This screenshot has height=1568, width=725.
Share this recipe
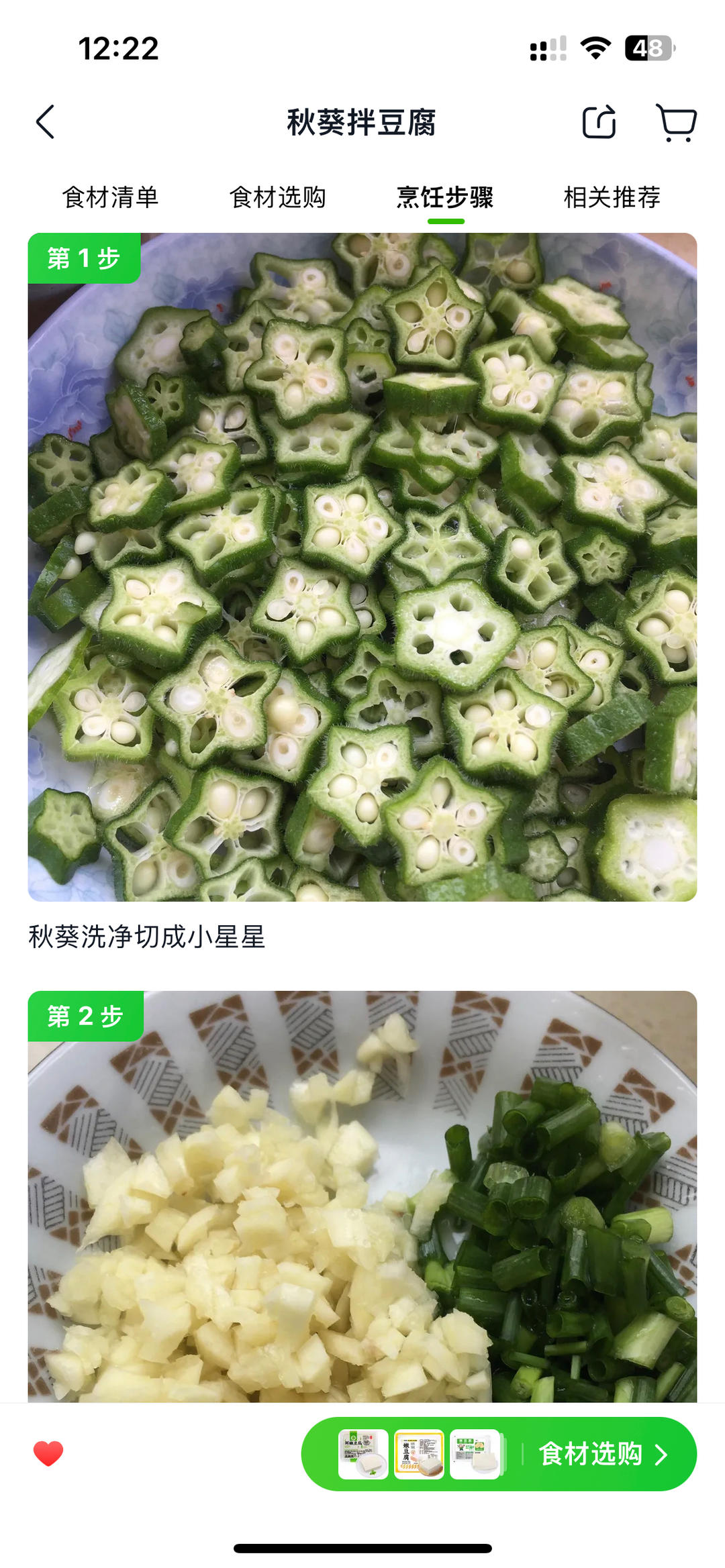pos(598,122)
